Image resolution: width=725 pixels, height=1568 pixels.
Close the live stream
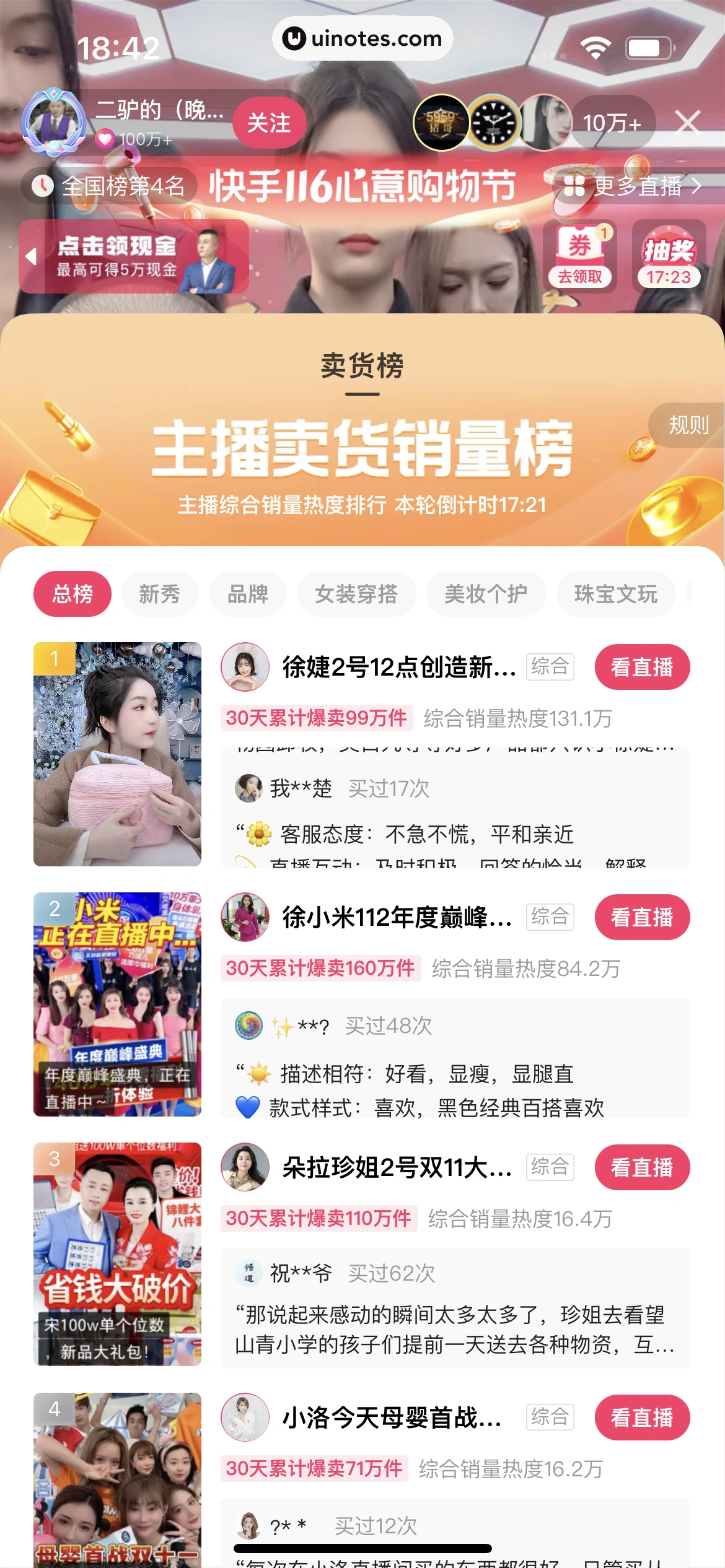coord(687,123)
